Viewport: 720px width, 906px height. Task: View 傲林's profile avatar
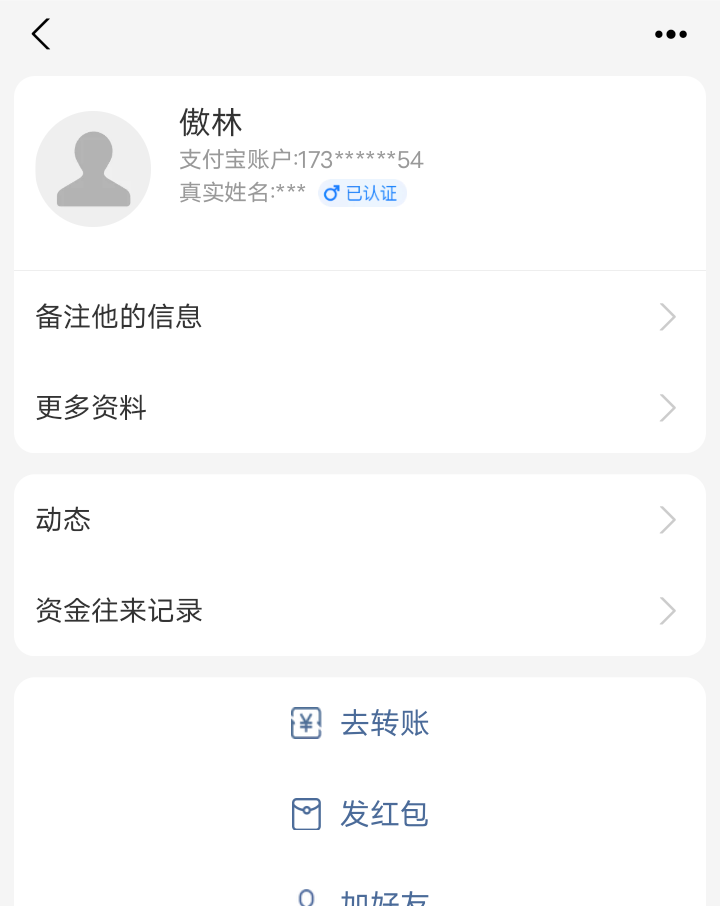93,169
